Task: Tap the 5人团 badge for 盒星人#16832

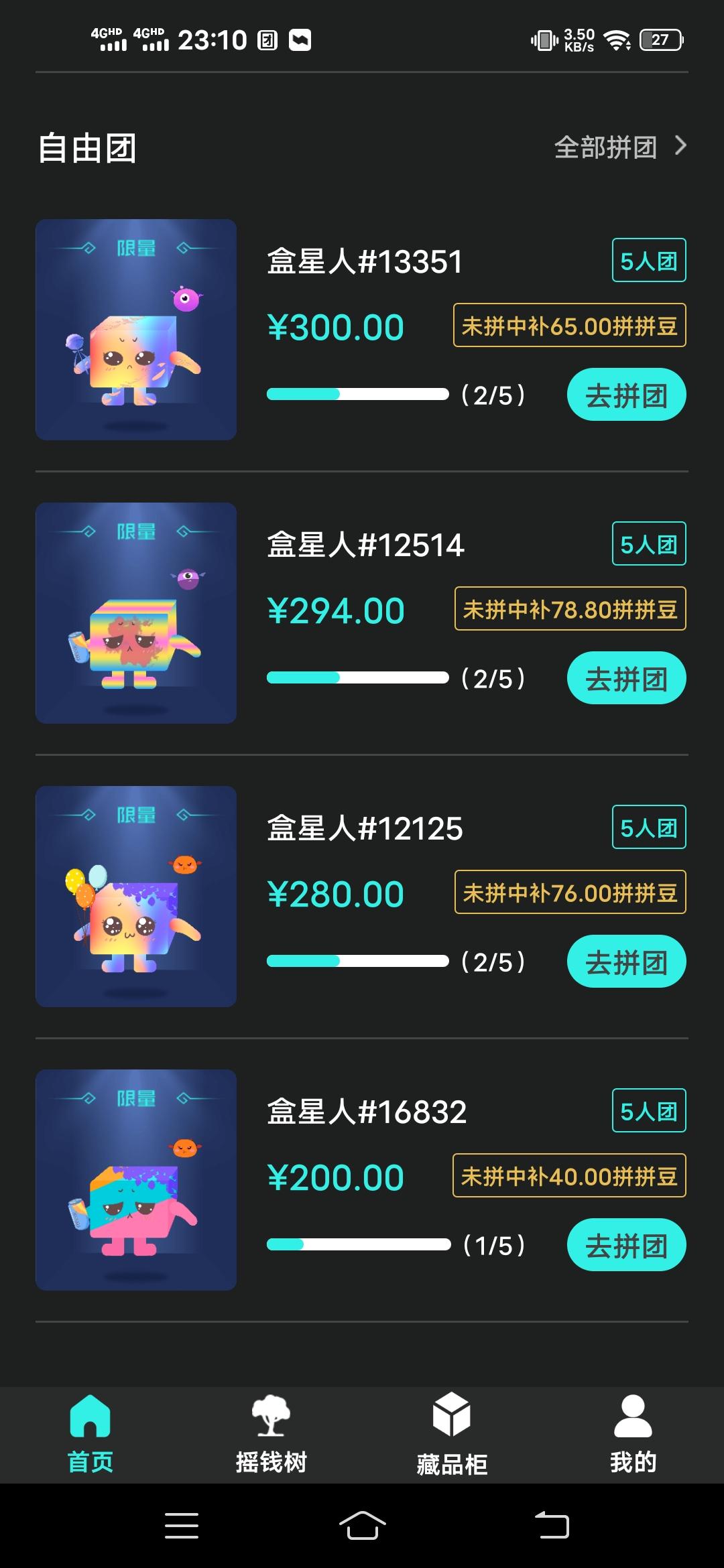Action: tap(648, 1110)
